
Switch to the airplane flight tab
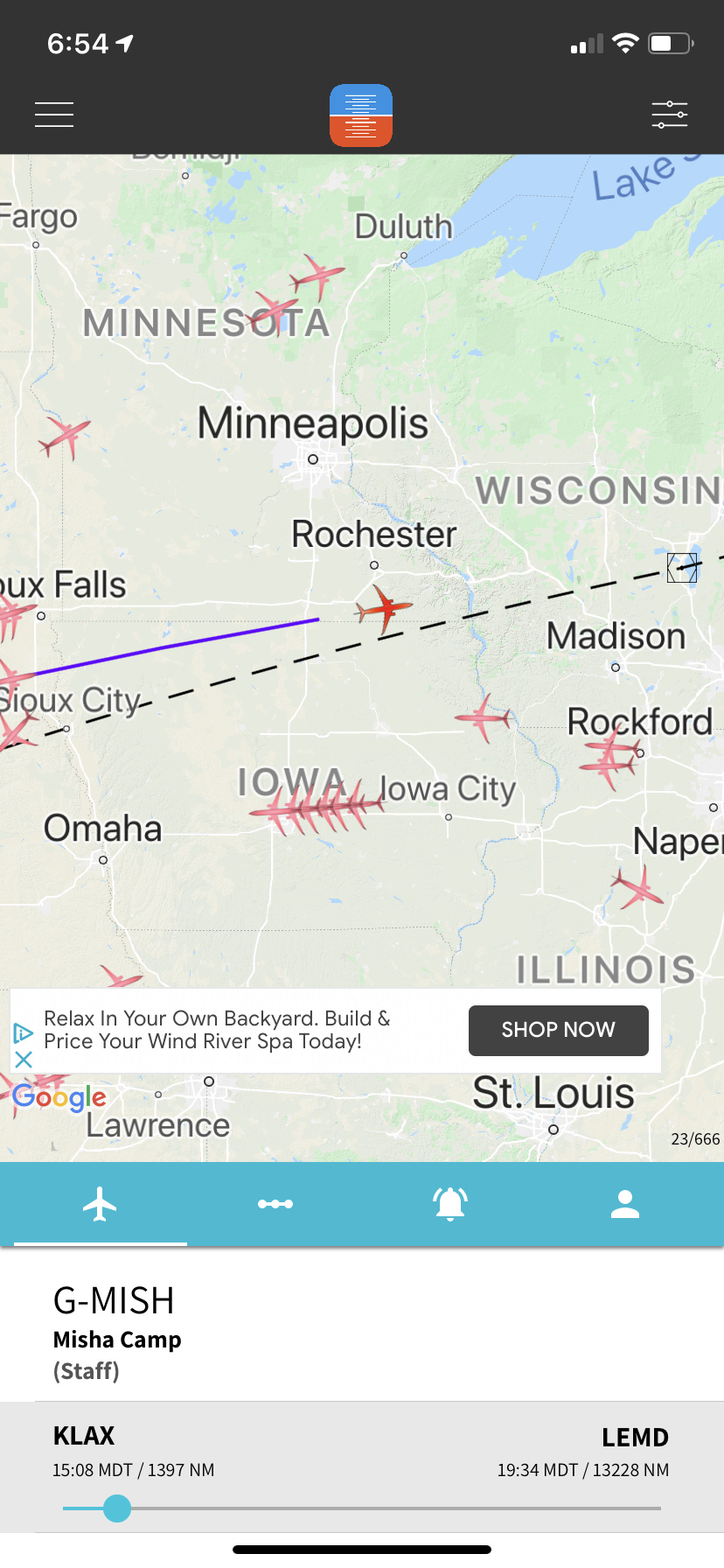point(100,1204)
